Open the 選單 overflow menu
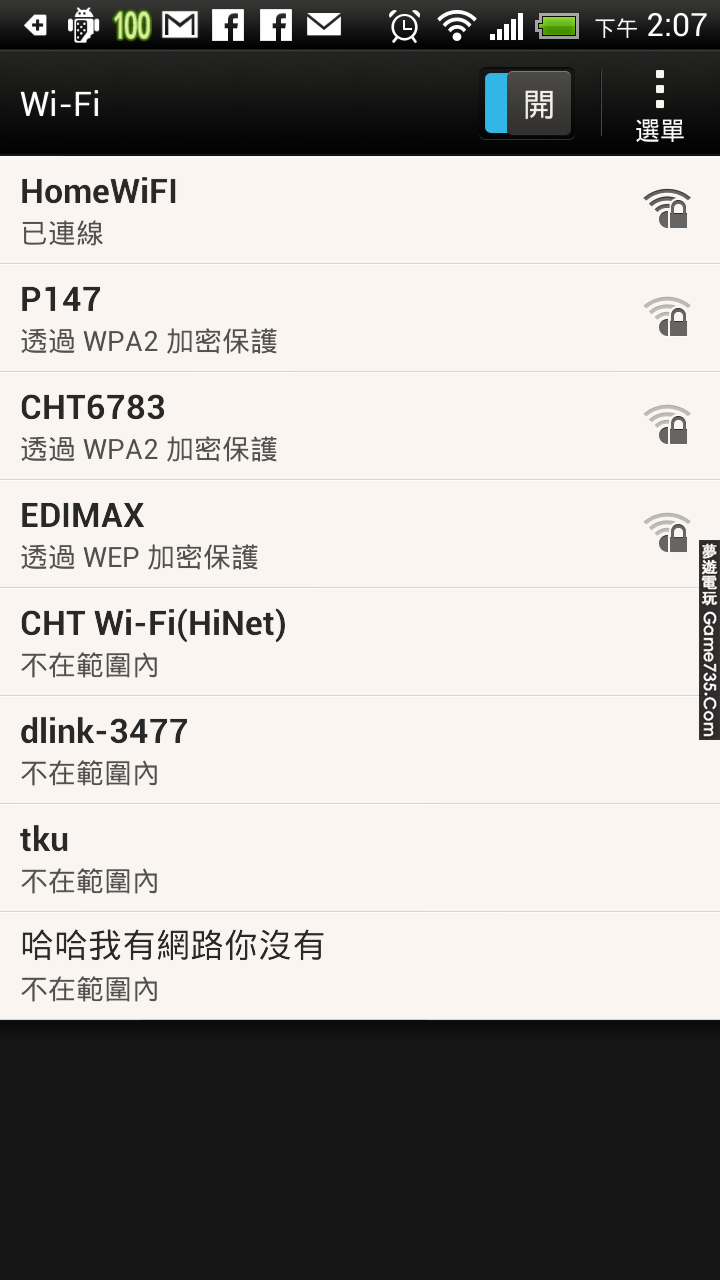 [659, 105]
